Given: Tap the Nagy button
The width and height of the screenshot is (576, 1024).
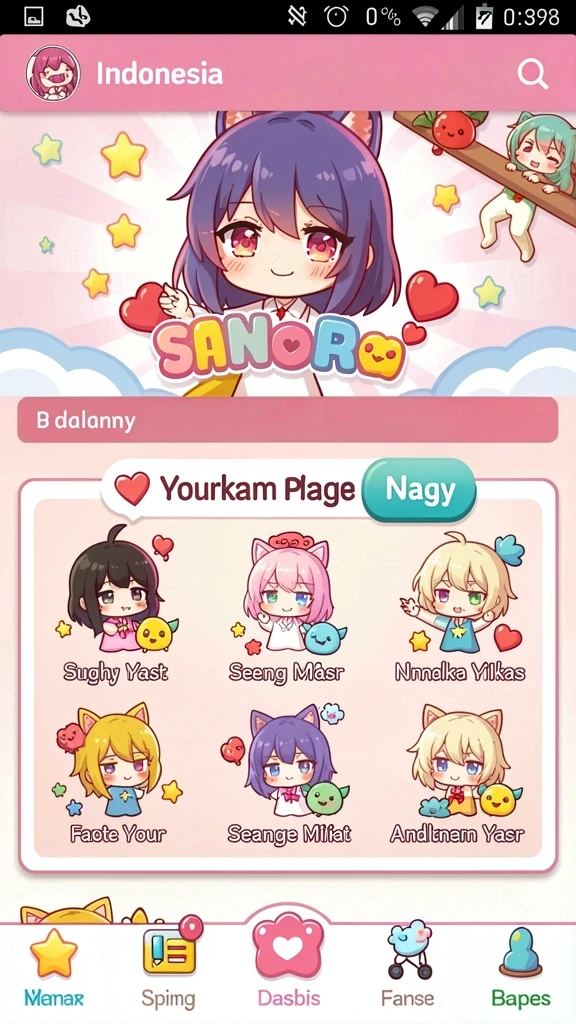Looking at the screenshot, I should [419, 490].
